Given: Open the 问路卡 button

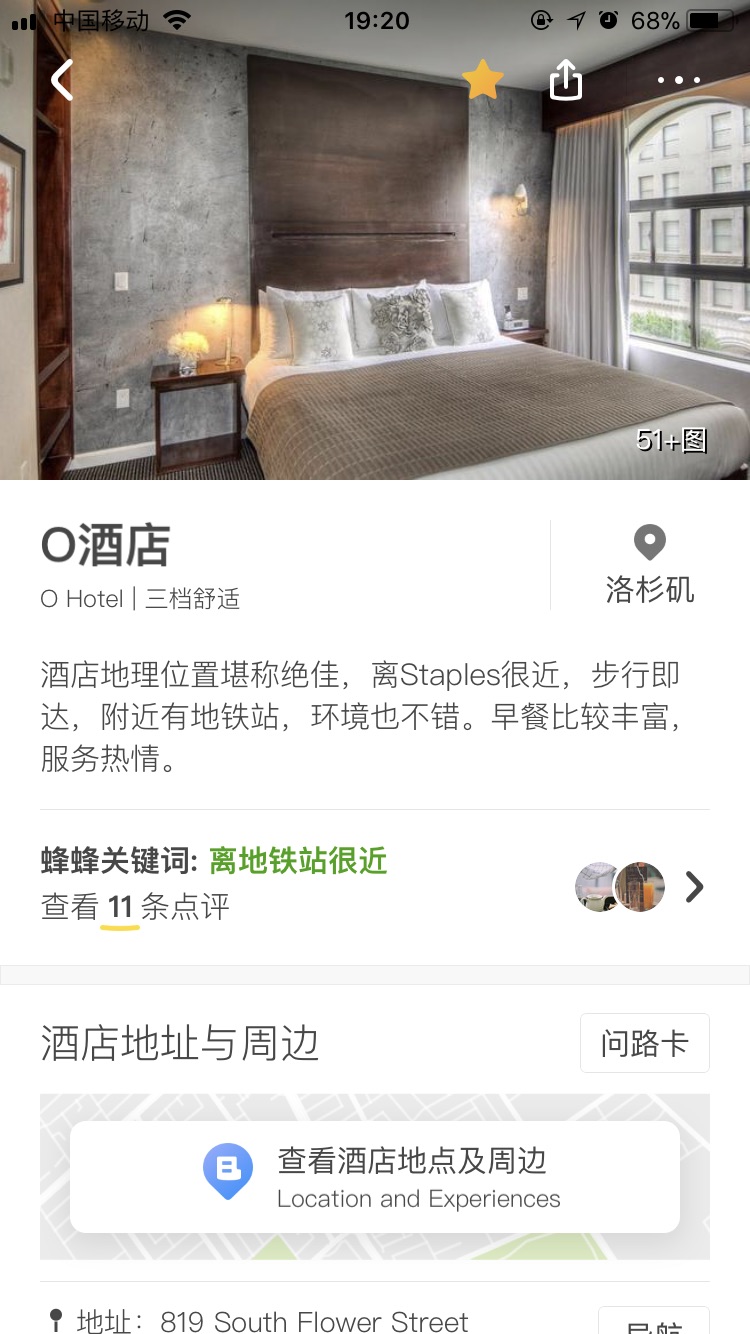Looking at the screenshot, I should click(x=645, y=1043).
